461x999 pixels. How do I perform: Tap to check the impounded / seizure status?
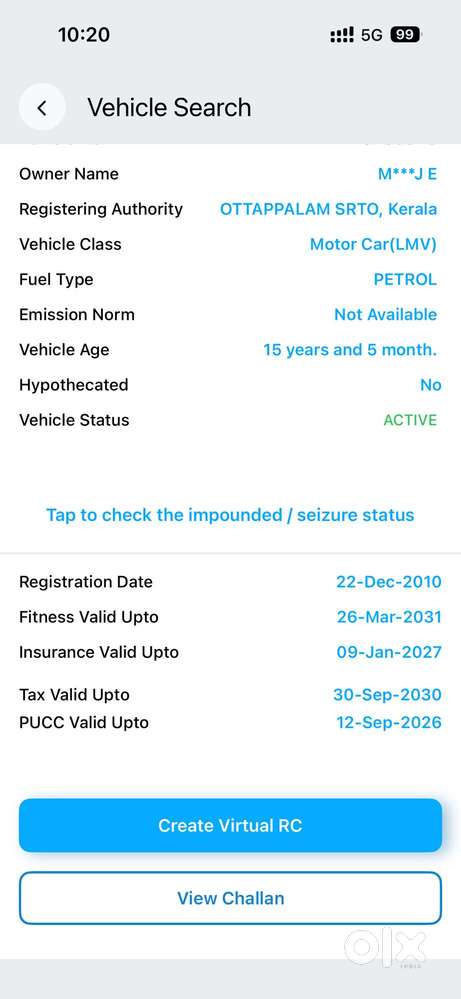(230, 515)
